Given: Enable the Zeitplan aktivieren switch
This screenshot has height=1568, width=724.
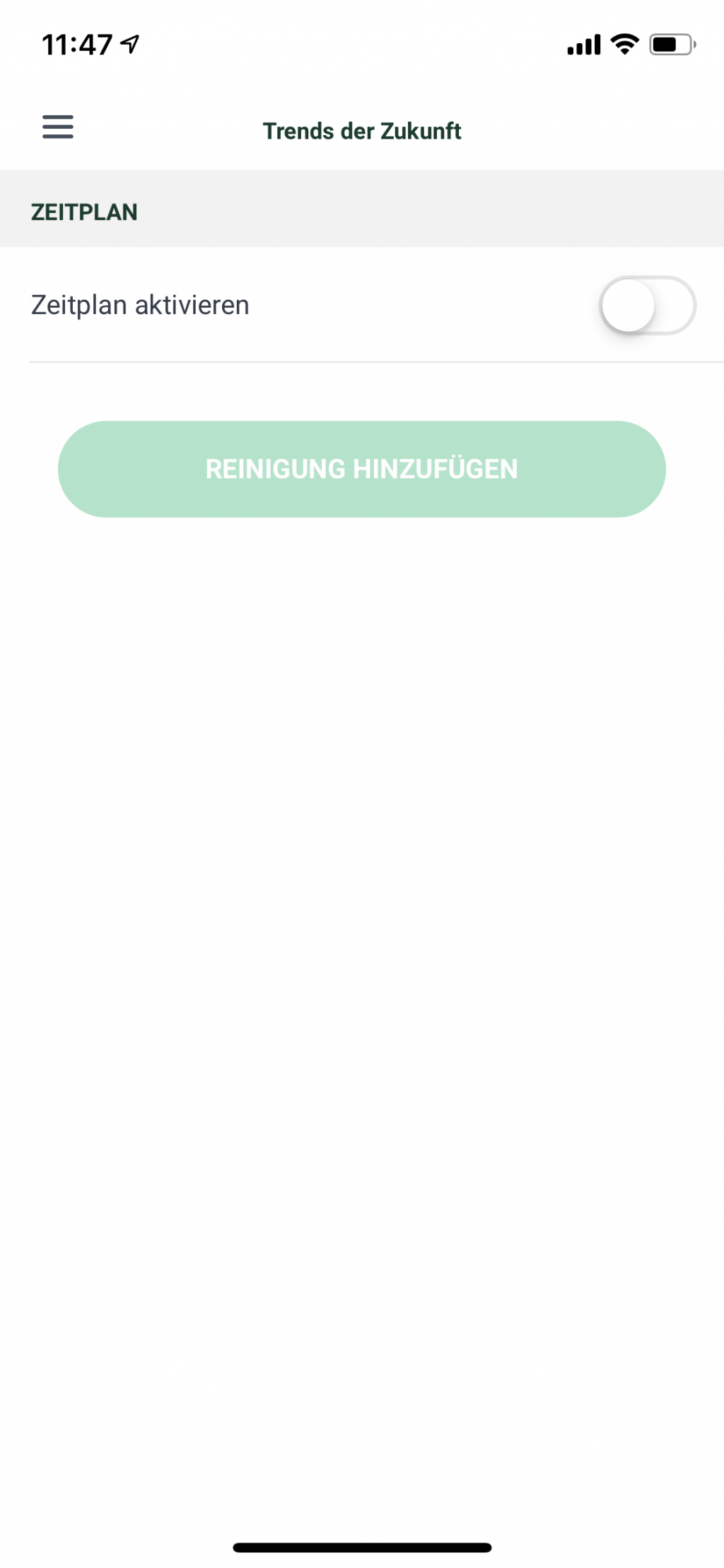Looking at the screenshot, I should [x=647, y=306].
